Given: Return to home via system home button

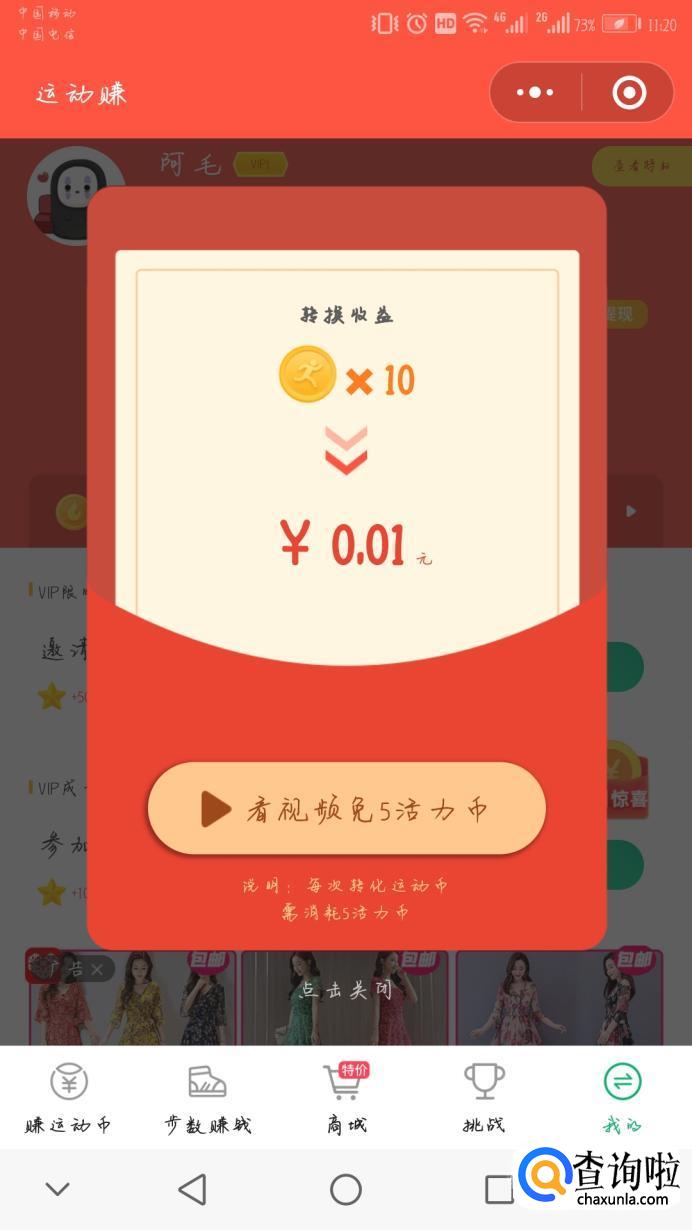Looking at the screenshot, I should pos(346,1189).
